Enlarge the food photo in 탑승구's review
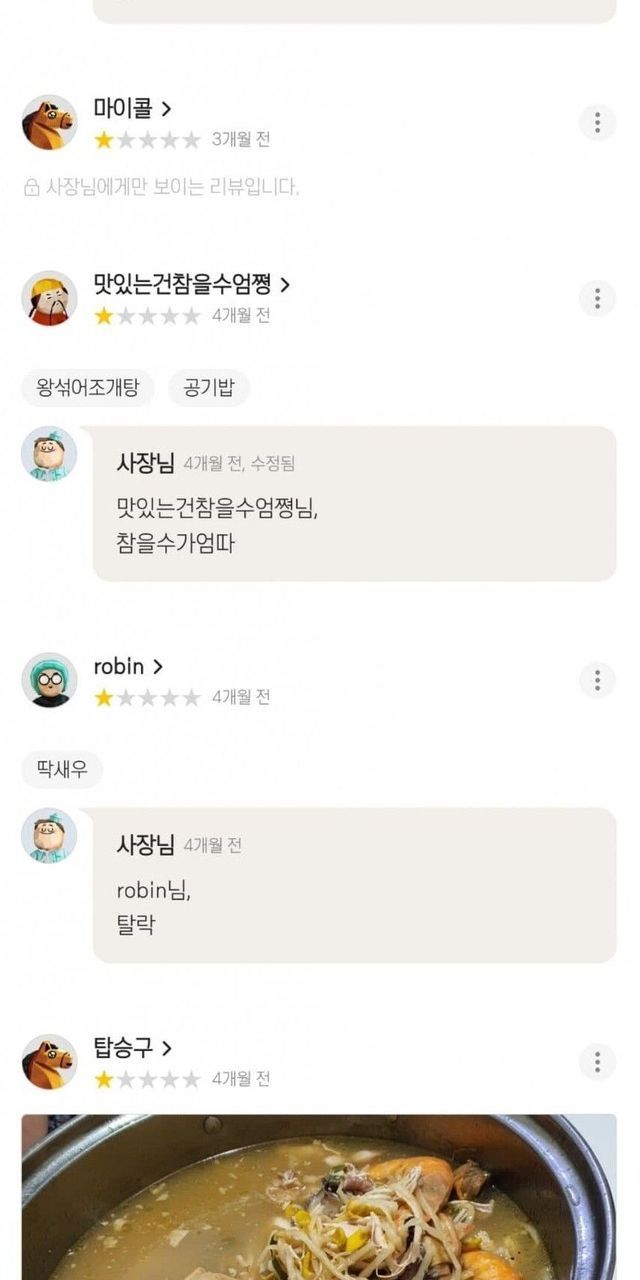This screenshot has width=640, height=1280. pos(319,1197)
